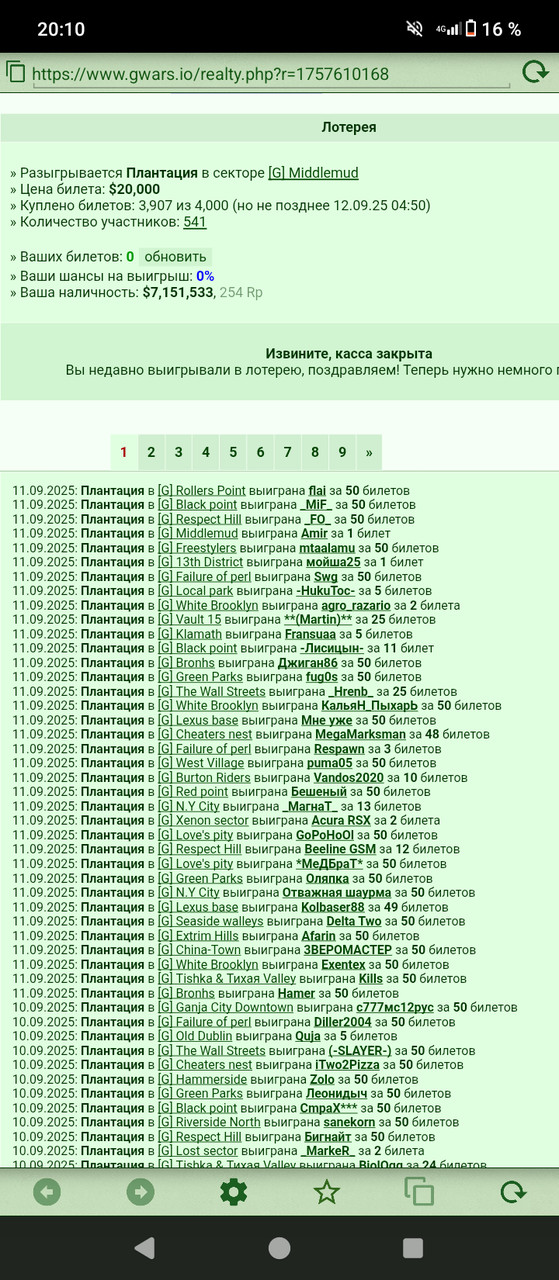Open the browser tabs switcher
Image resolution: width=559 pixels, height=1280 pixels.
coord(419,1192)
